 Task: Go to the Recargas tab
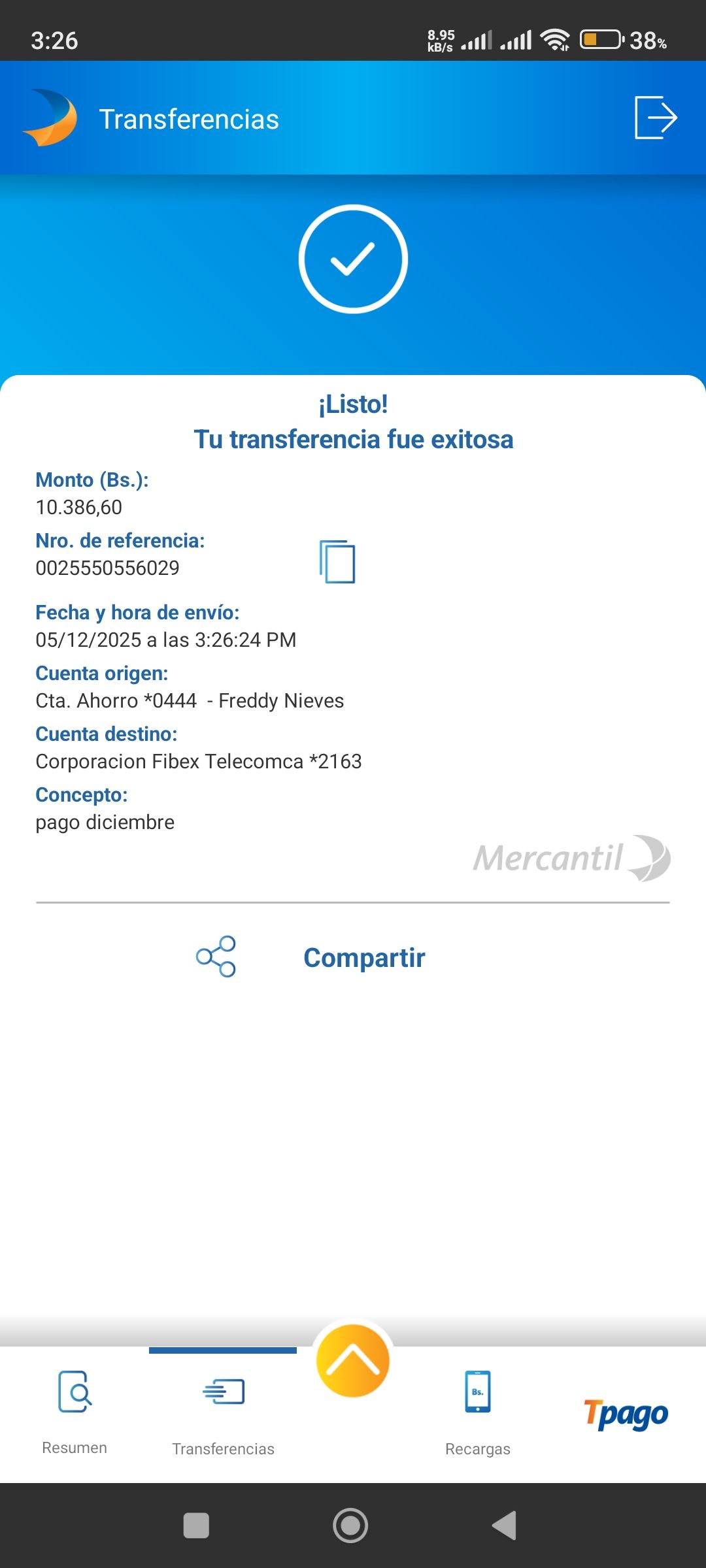pyautogui.click(x=478, y=1411)
